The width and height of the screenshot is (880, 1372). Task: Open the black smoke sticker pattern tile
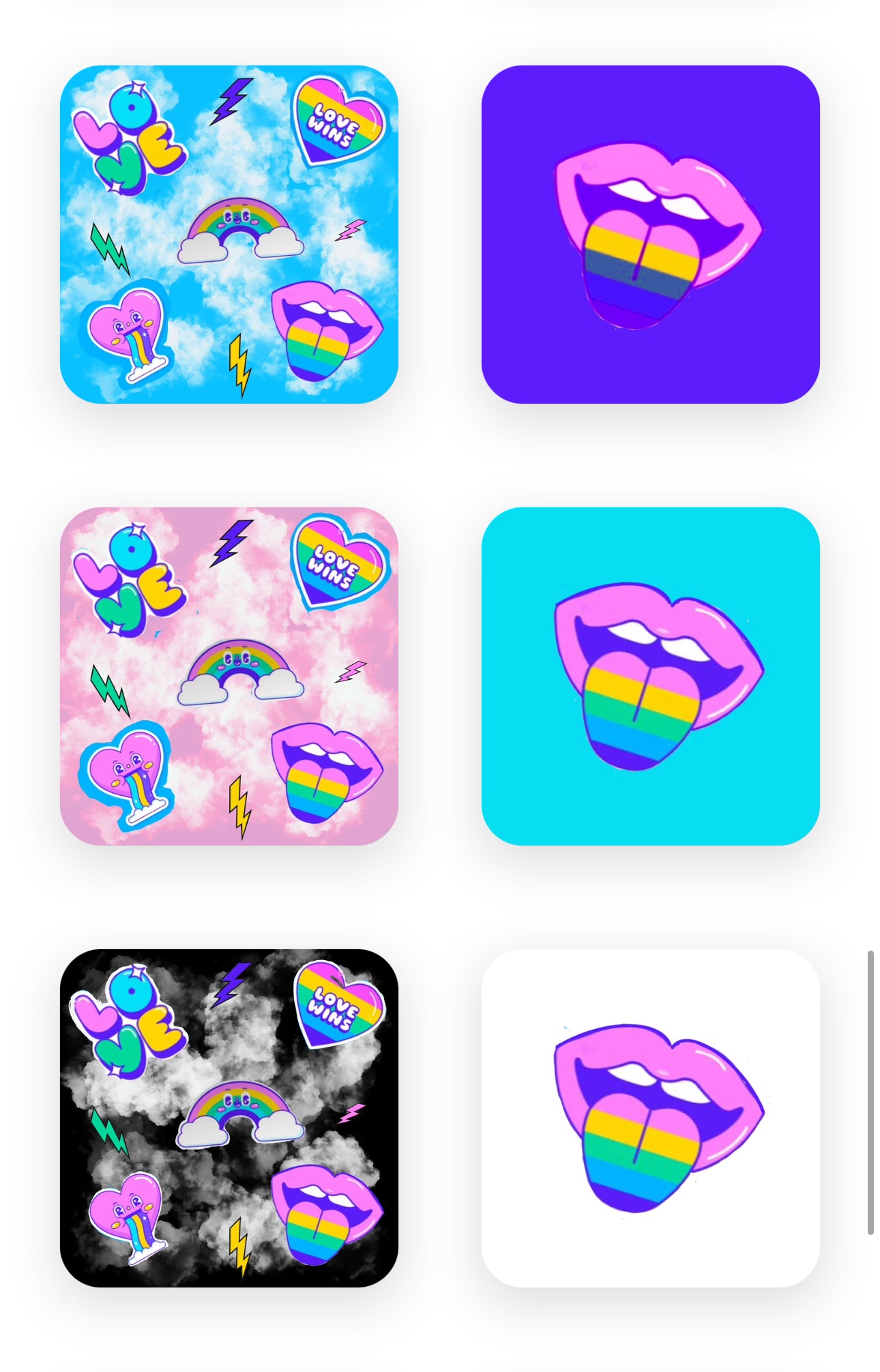point(229,1118)
